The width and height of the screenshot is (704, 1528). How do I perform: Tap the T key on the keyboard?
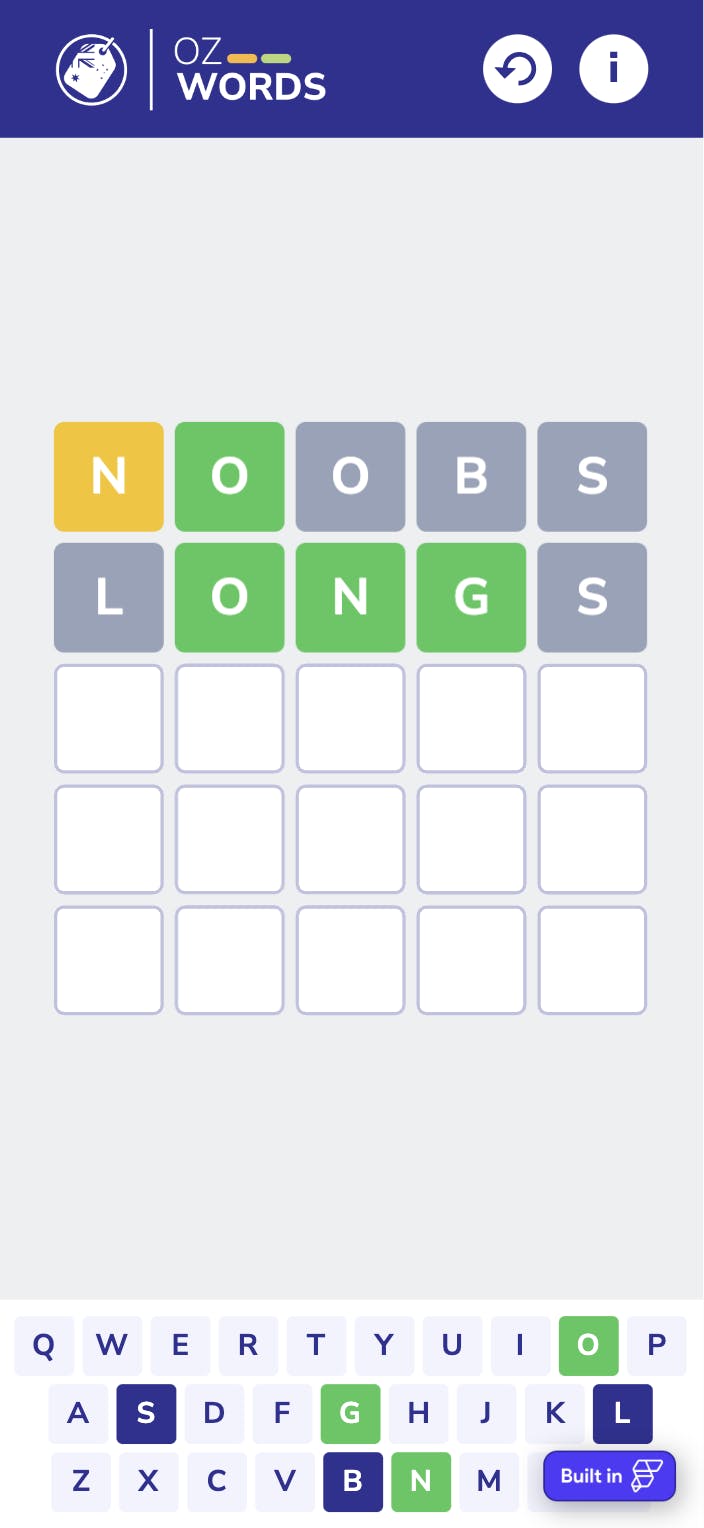(x=316, y=1346)
